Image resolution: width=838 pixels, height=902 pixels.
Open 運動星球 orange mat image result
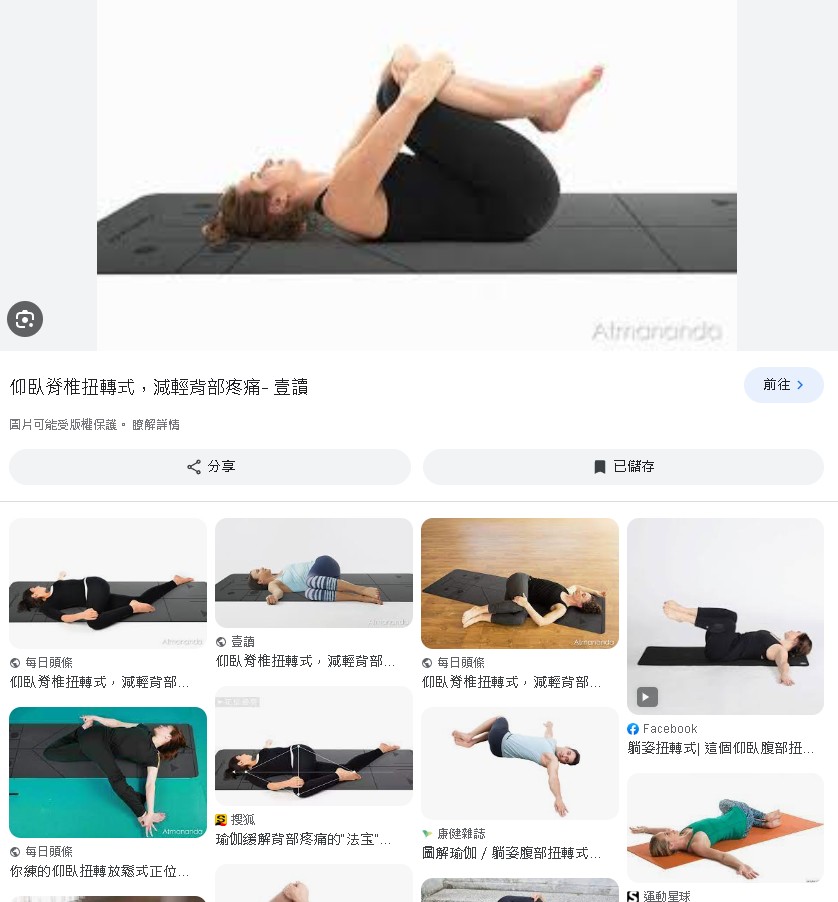725,828
